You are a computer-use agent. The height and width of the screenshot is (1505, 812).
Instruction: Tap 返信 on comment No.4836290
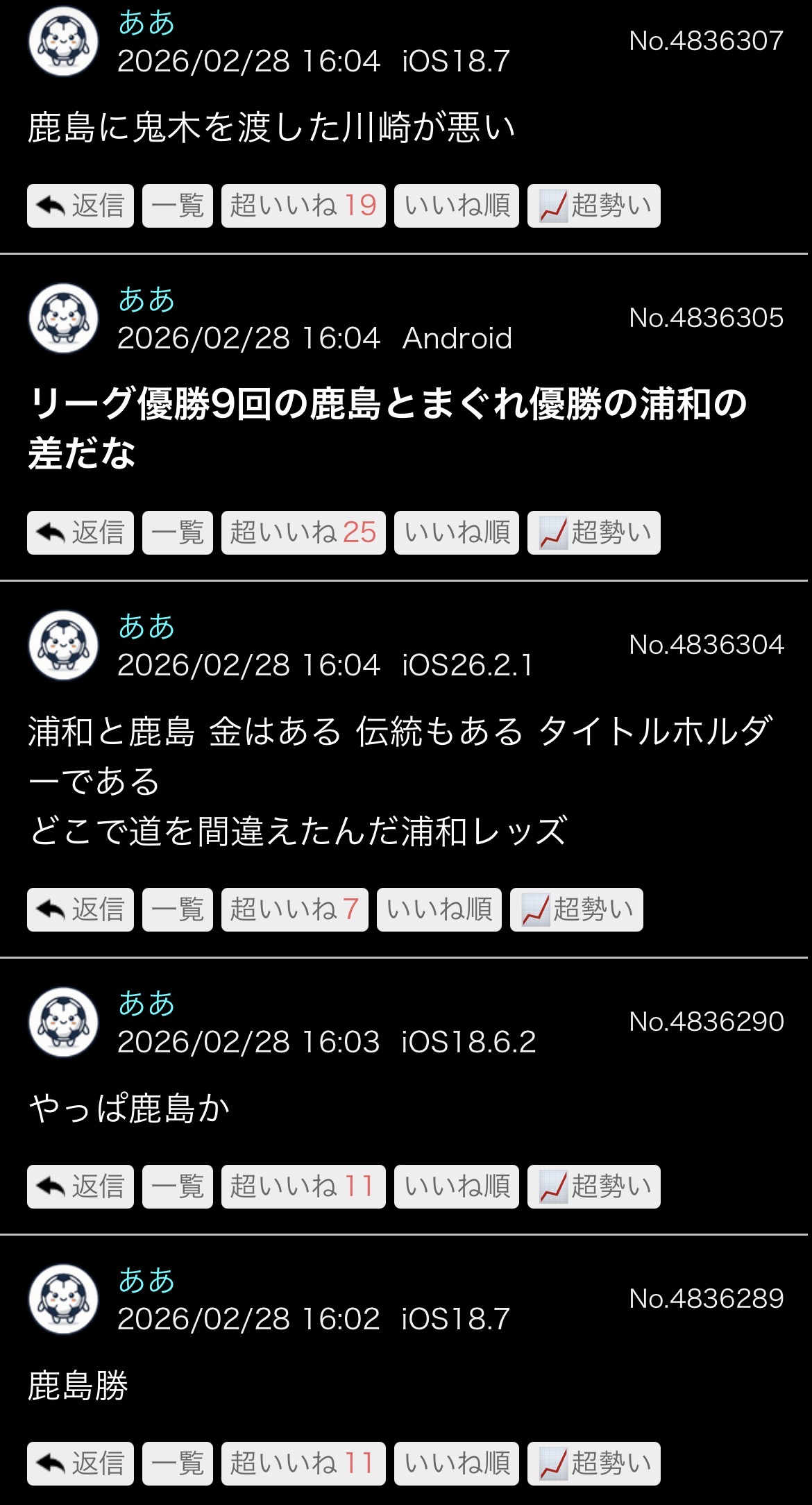tap(81, 1186)
